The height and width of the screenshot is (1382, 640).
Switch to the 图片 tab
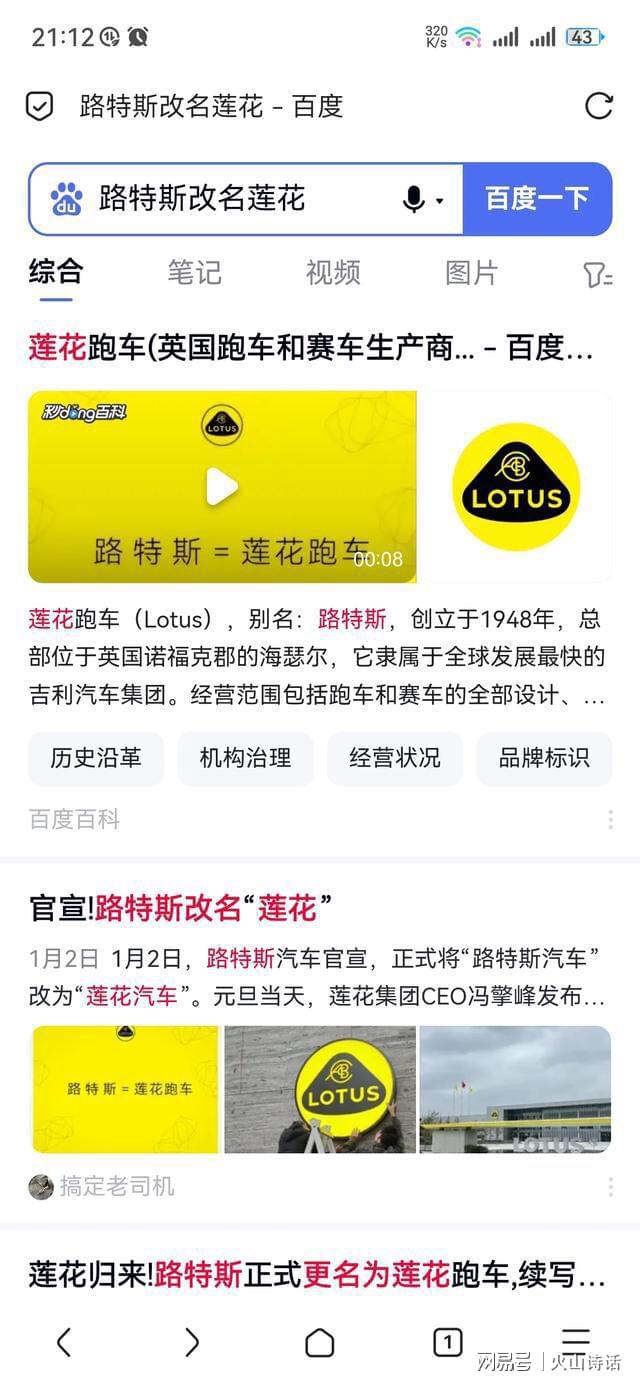[471, 273]
